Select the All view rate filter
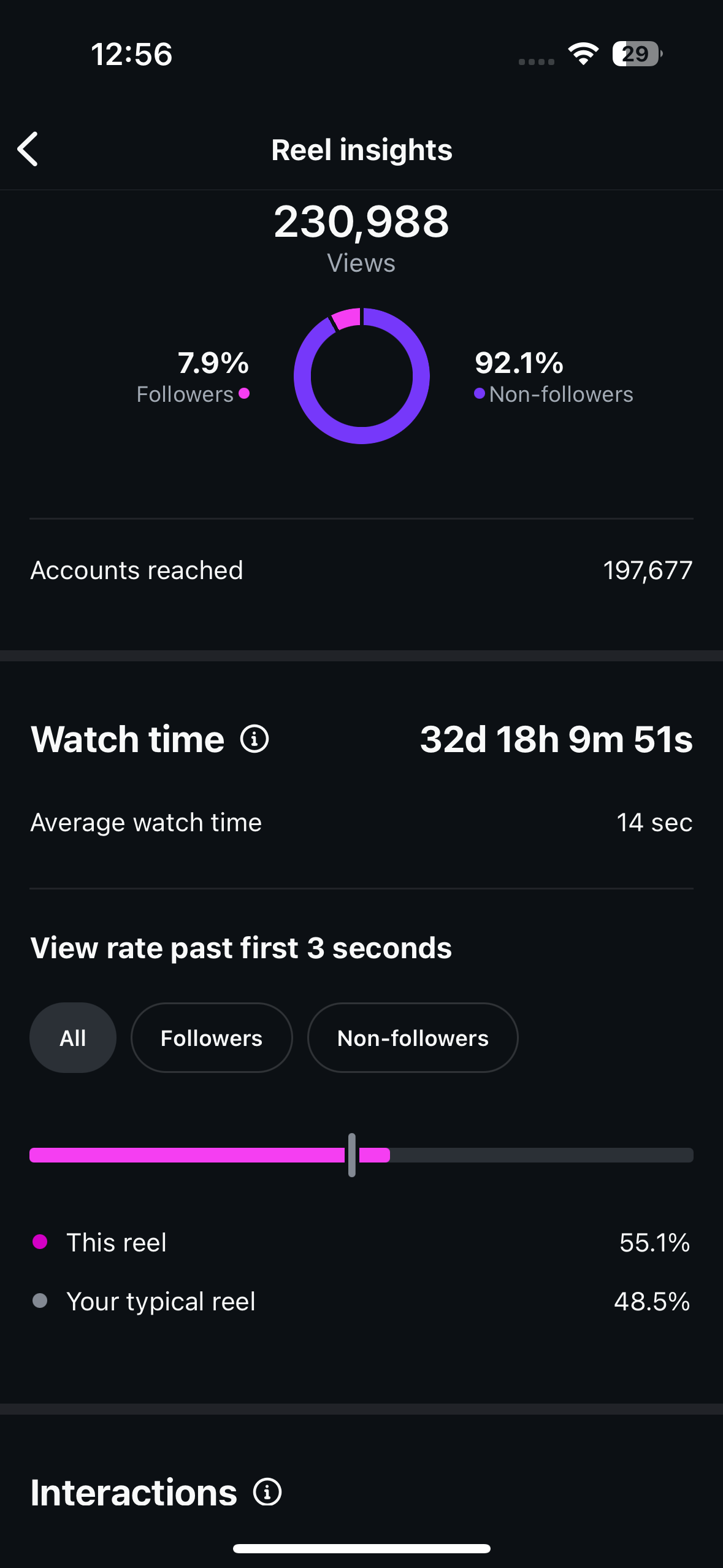The width and height of the screenshot is (723, 1568). (73, 1038)
